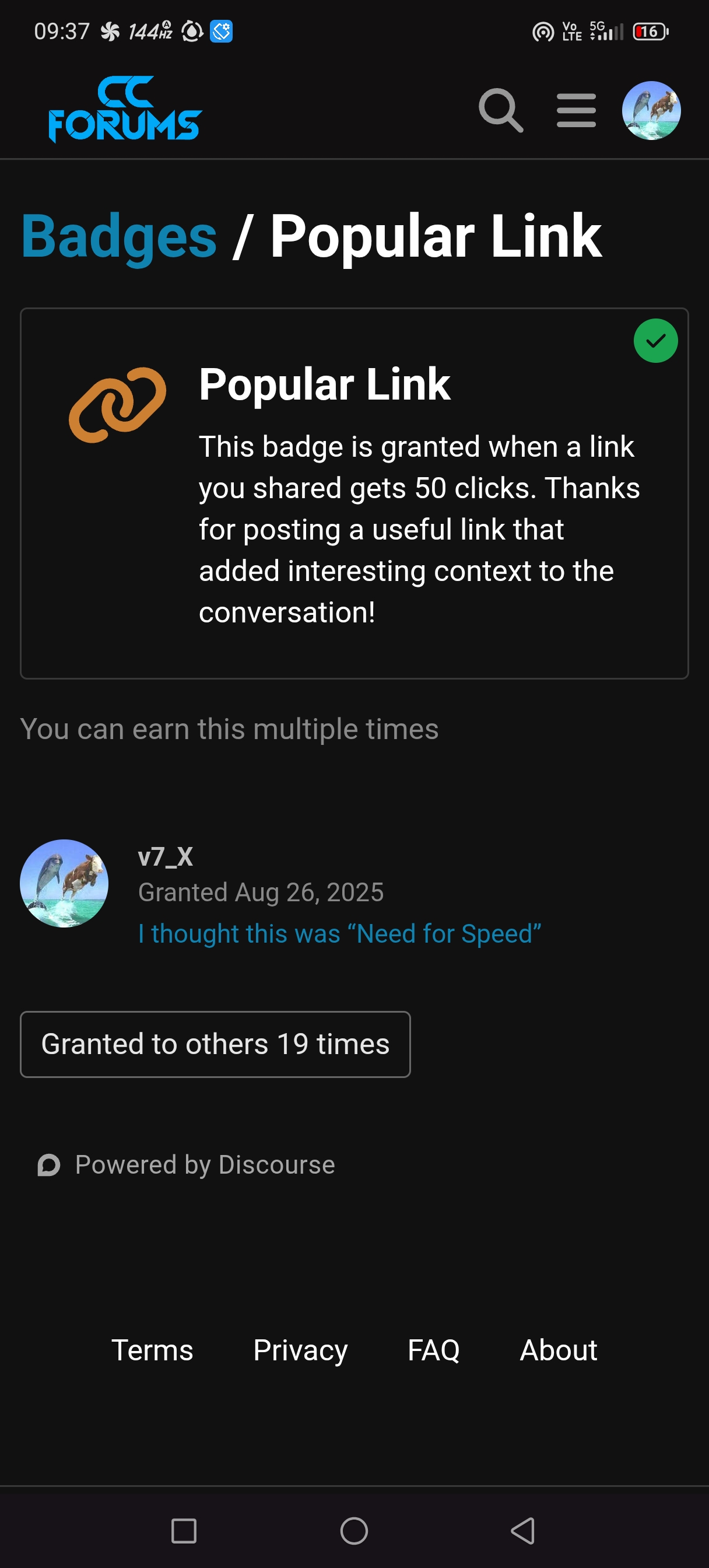The width and height of the screenshot is (709, 1568).
Task: Open v7_X's avatar in the granted list
Action: 64,883
